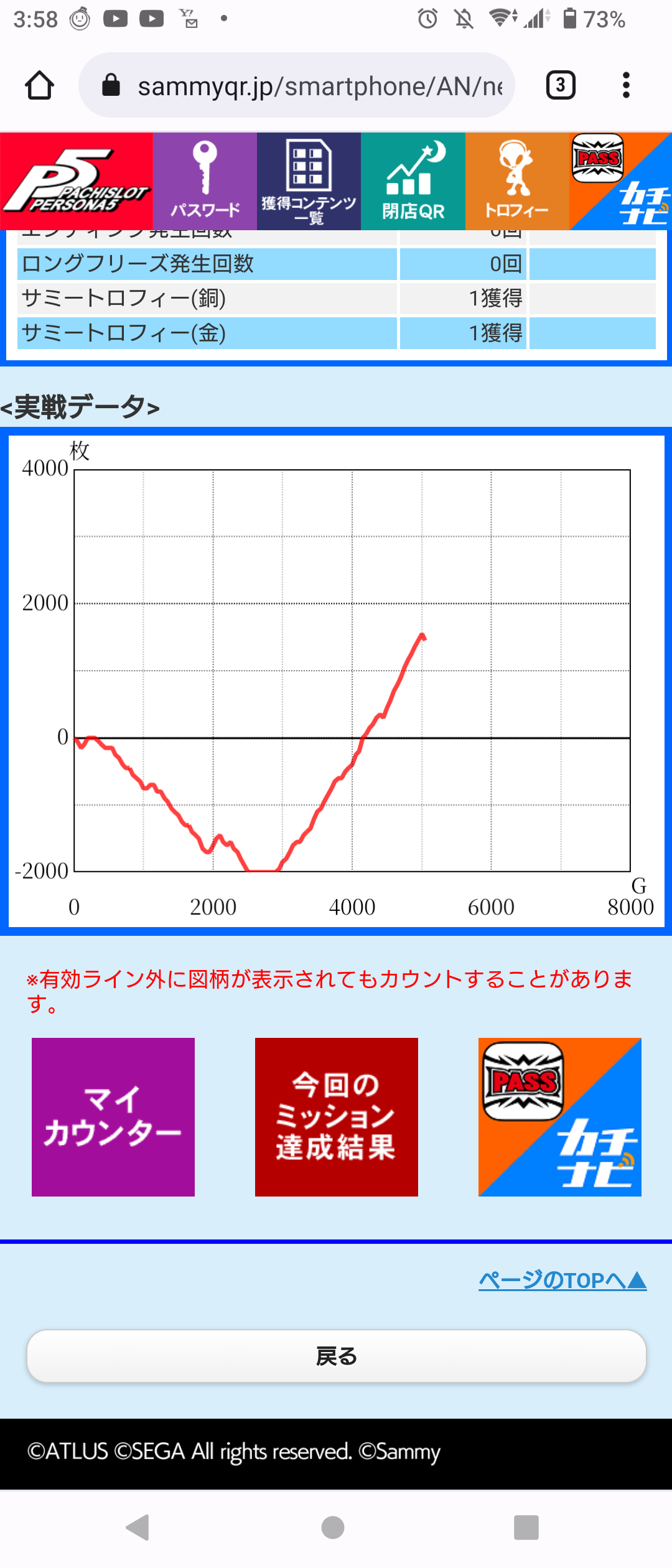The width and height of the screenshot is (672, 1568).
Task: Open 獲得コンテンツ一覧
Action: point(309,181)
